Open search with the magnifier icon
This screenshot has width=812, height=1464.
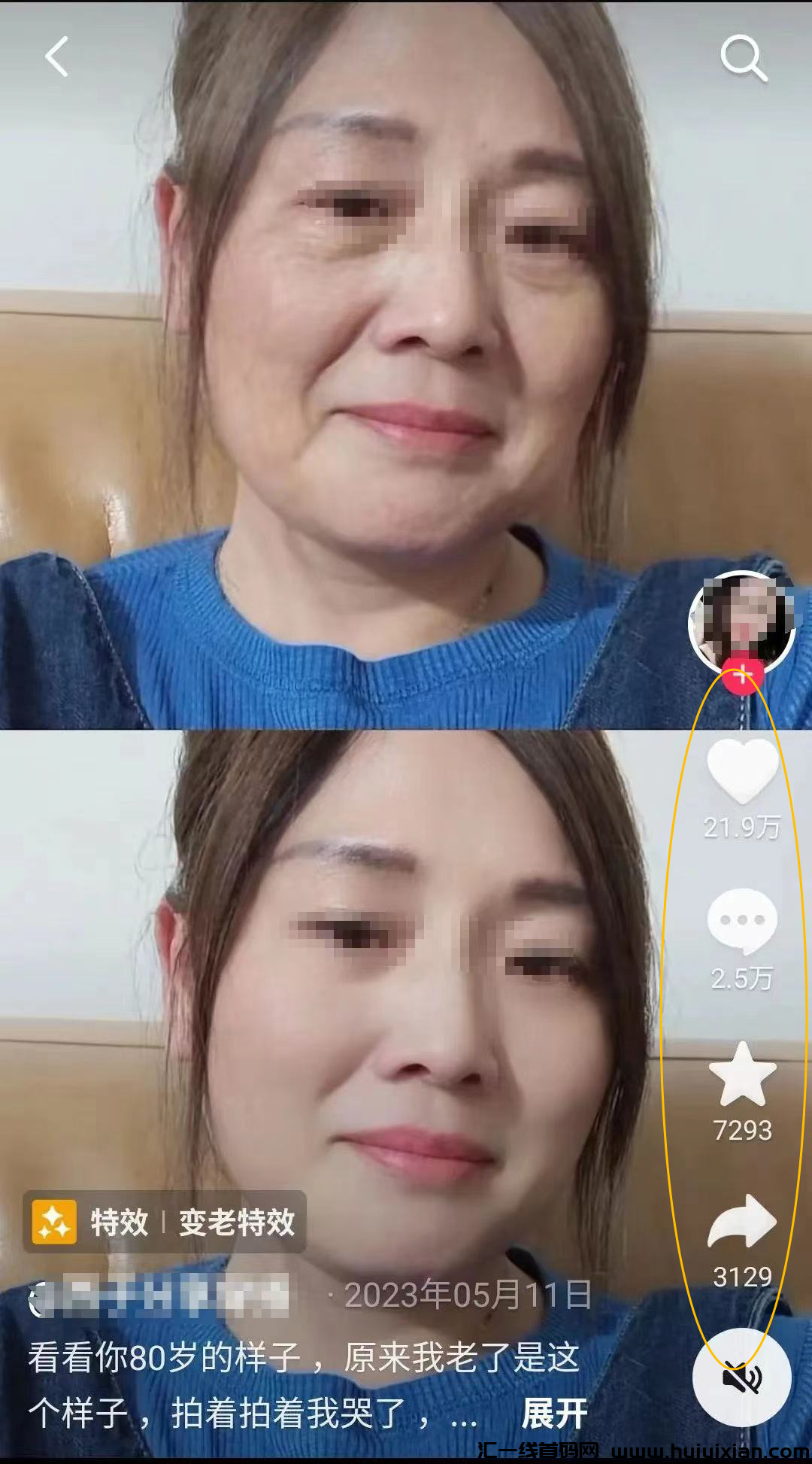[743, 57]
